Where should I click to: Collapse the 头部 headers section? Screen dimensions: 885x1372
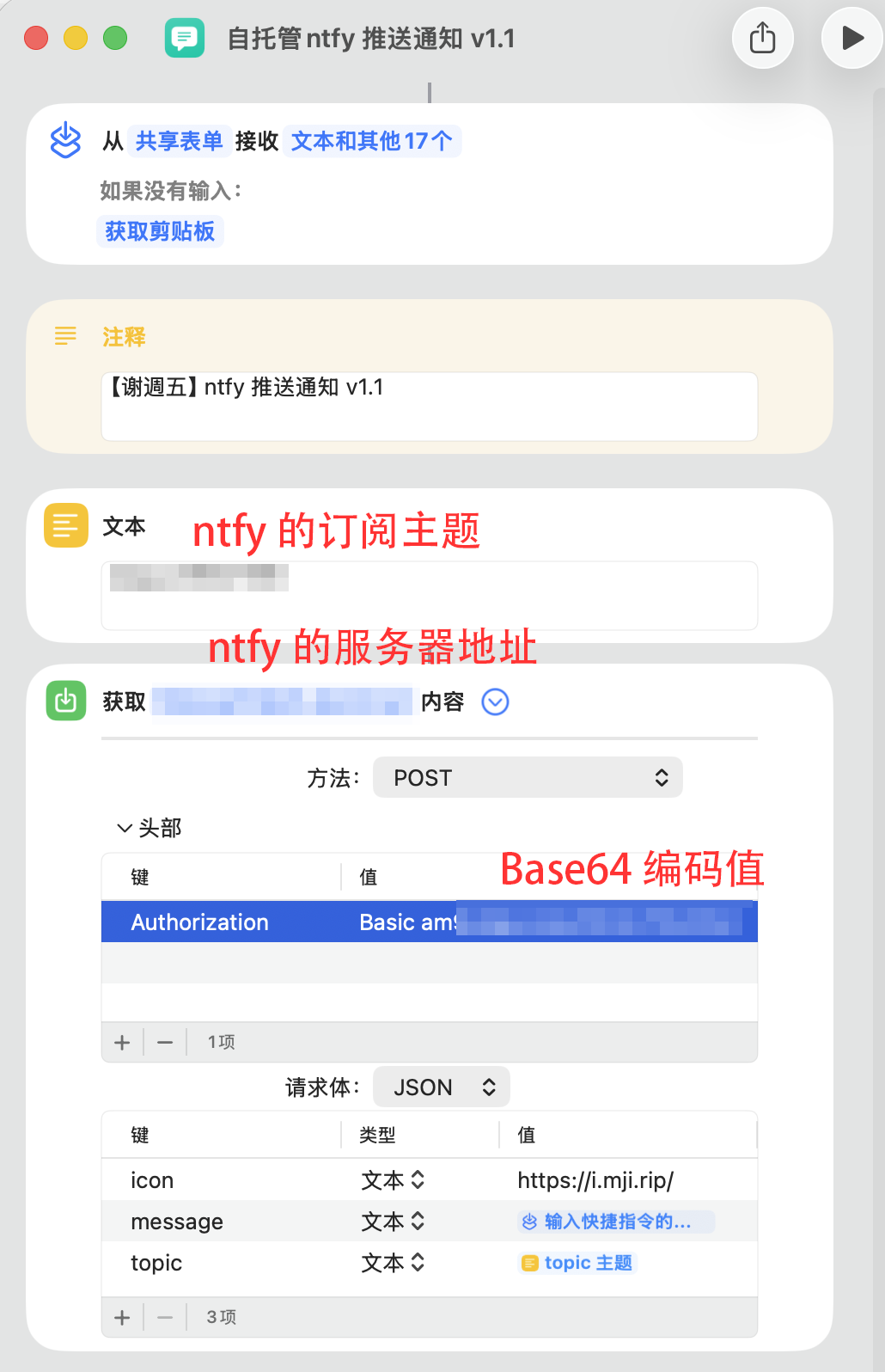tap(125, 828)
